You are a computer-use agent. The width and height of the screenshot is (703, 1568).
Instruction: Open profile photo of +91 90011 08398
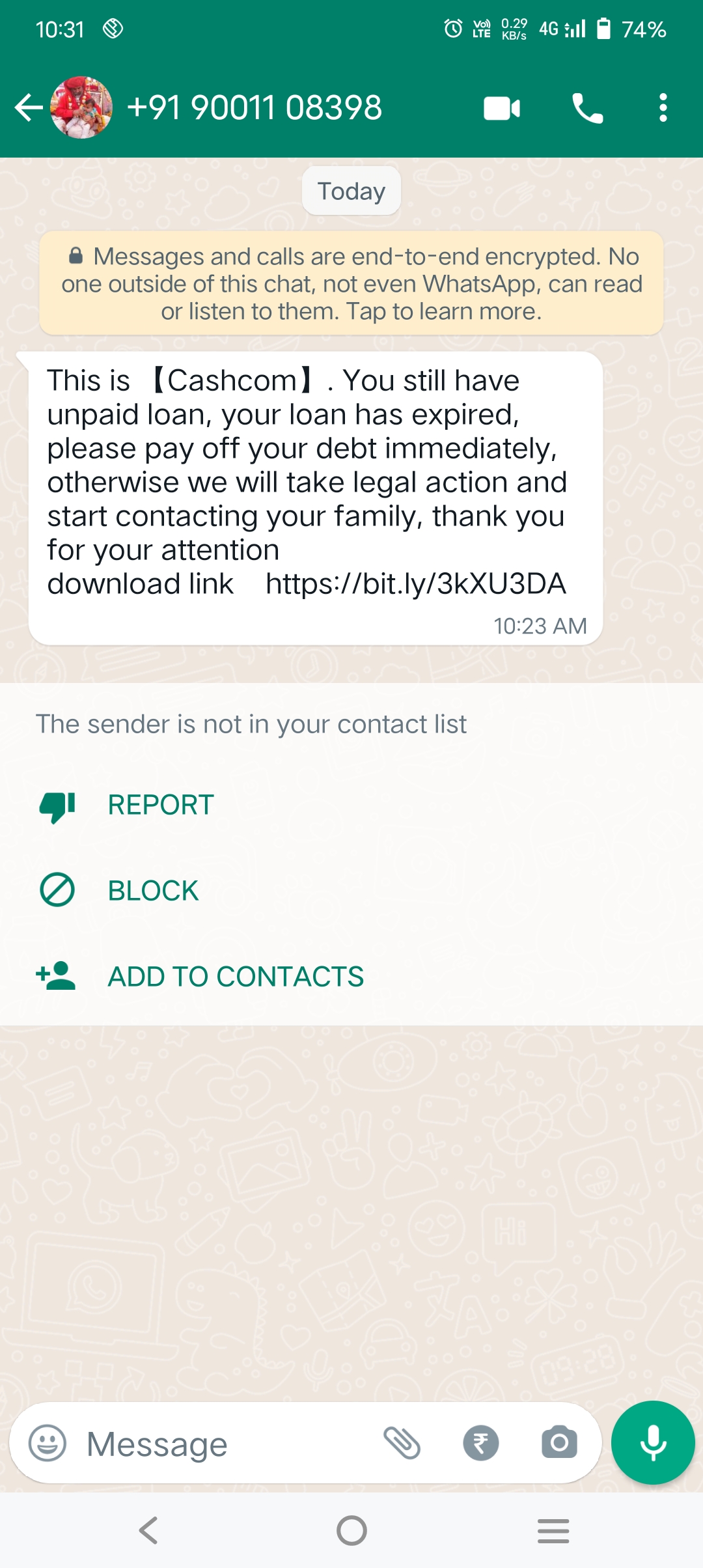click(x=81, y=107)
